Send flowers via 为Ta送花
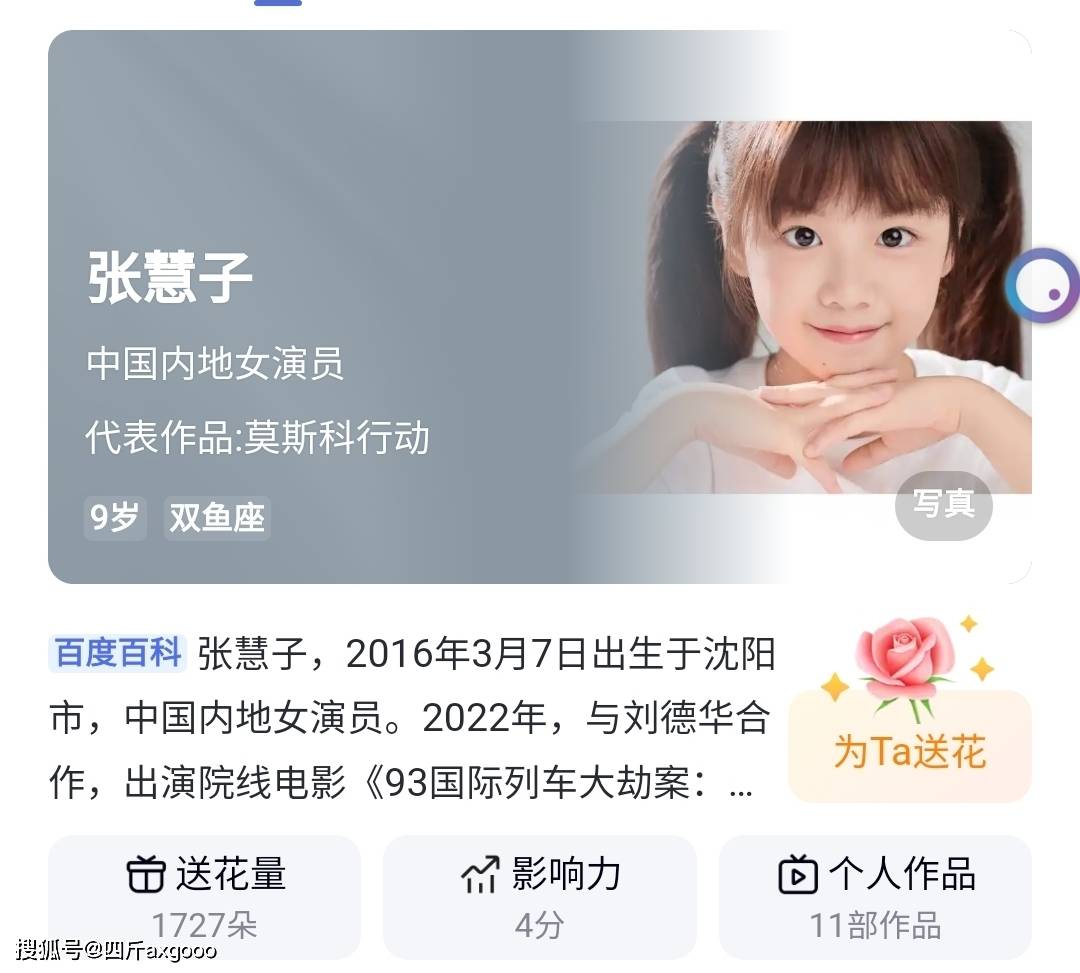 (x=909, y=750)
